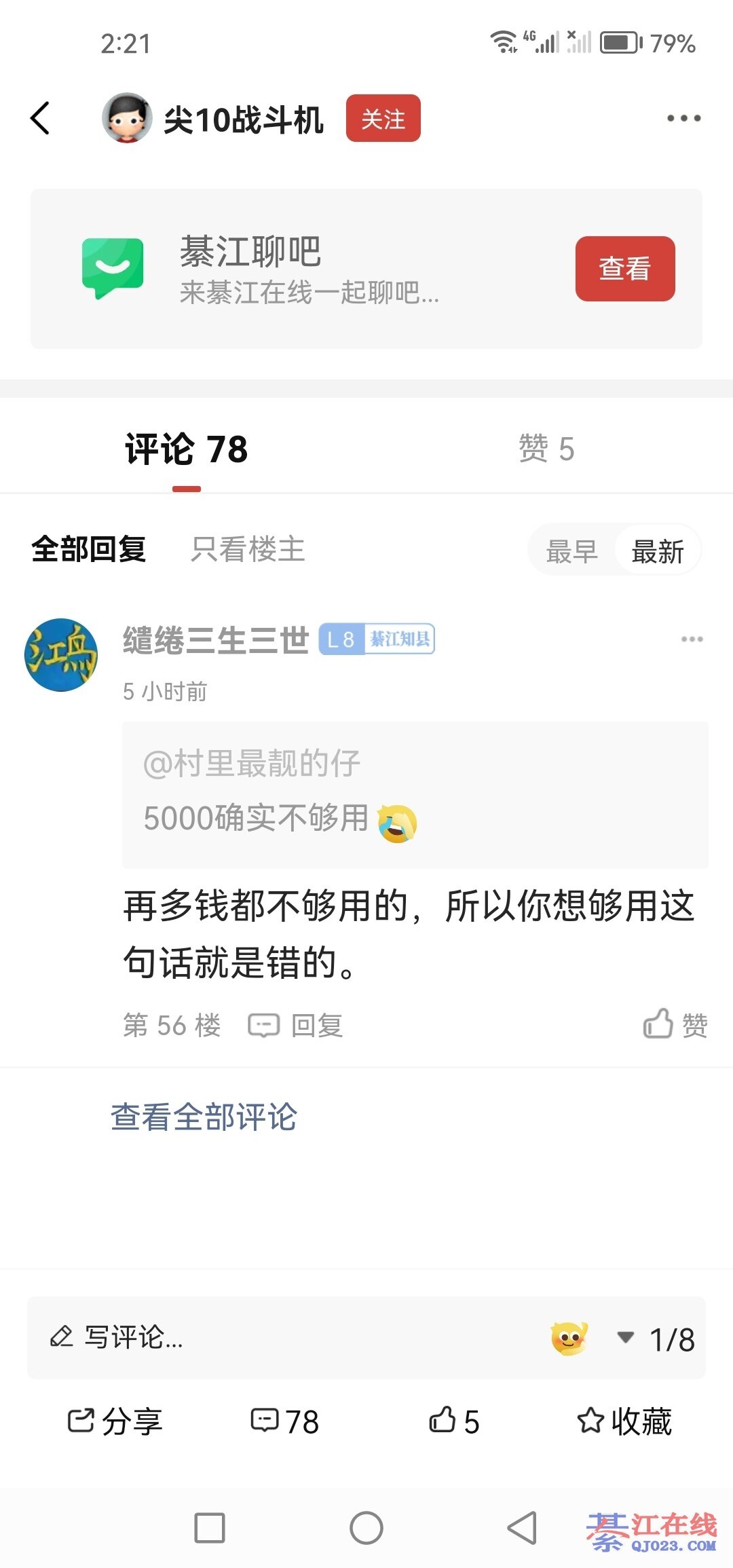This screenshot has width=733, height=1568.
Task: Sort comments by 最新
Action: point(657,551)
